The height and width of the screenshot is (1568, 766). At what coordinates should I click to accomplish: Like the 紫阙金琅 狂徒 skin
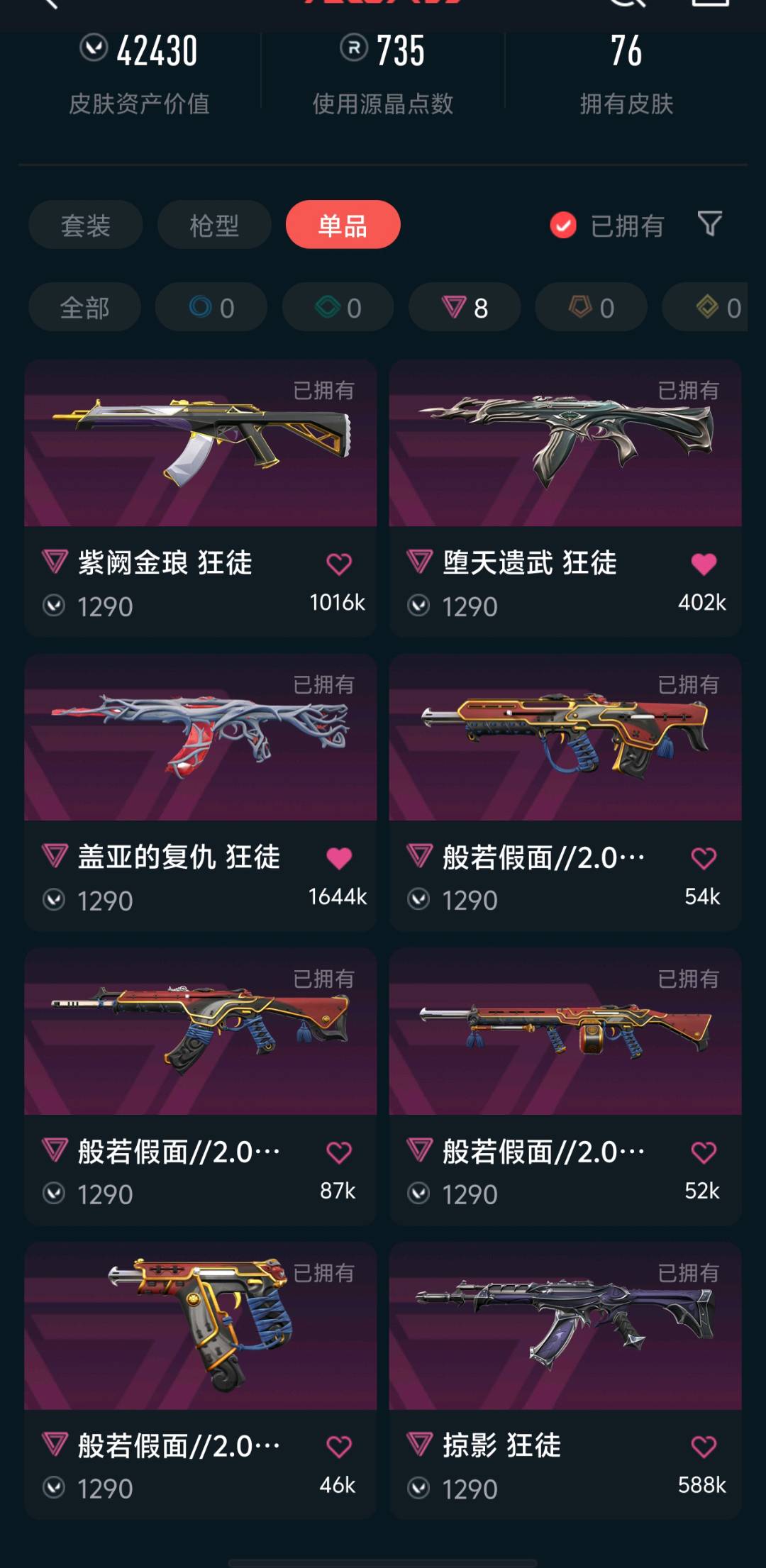pyautogui.click(x=339, y=565)
